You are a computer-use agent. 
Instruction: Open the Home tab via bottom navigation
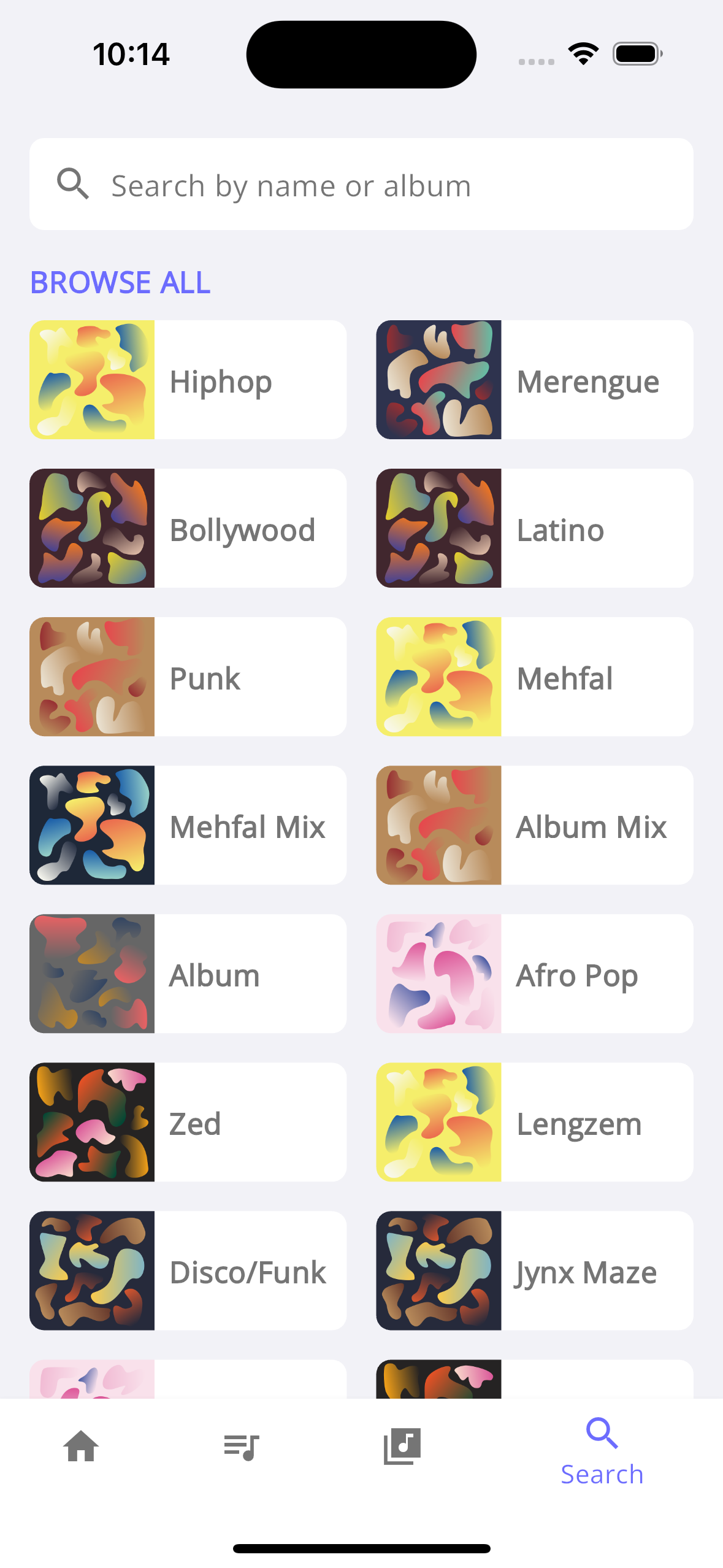click(x=81, y=1448)
